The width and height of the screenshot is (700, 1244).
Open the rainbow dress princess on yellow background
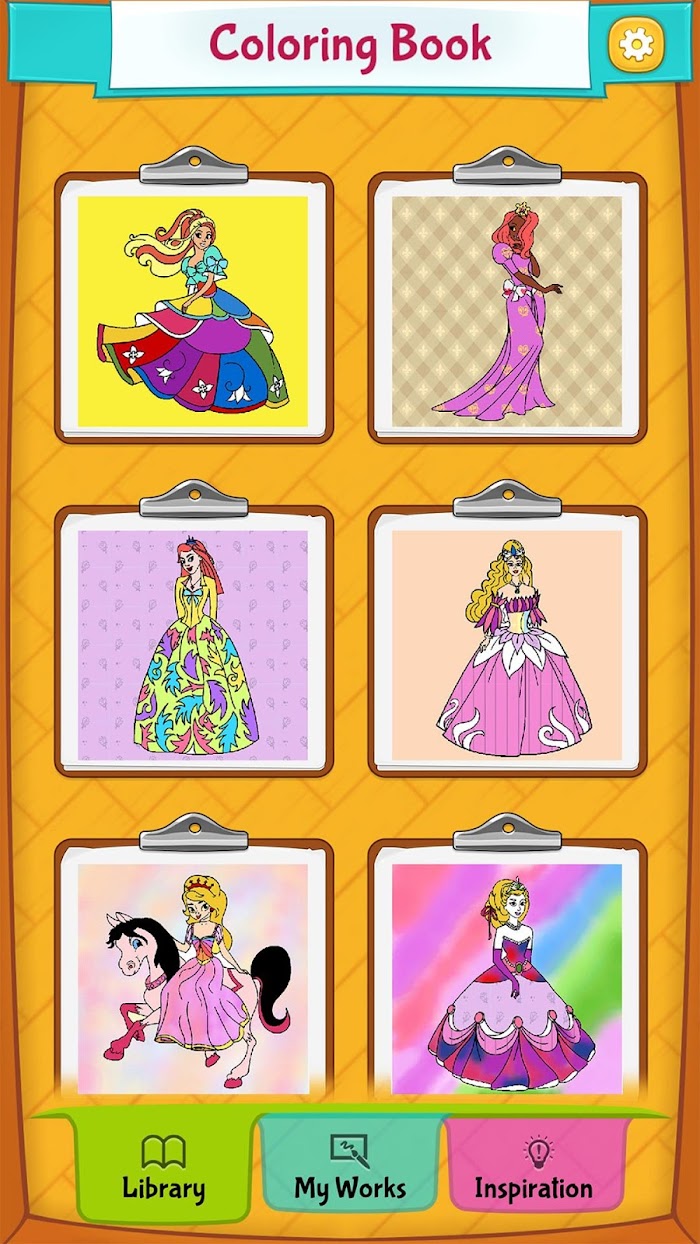[x=193, y=311]
